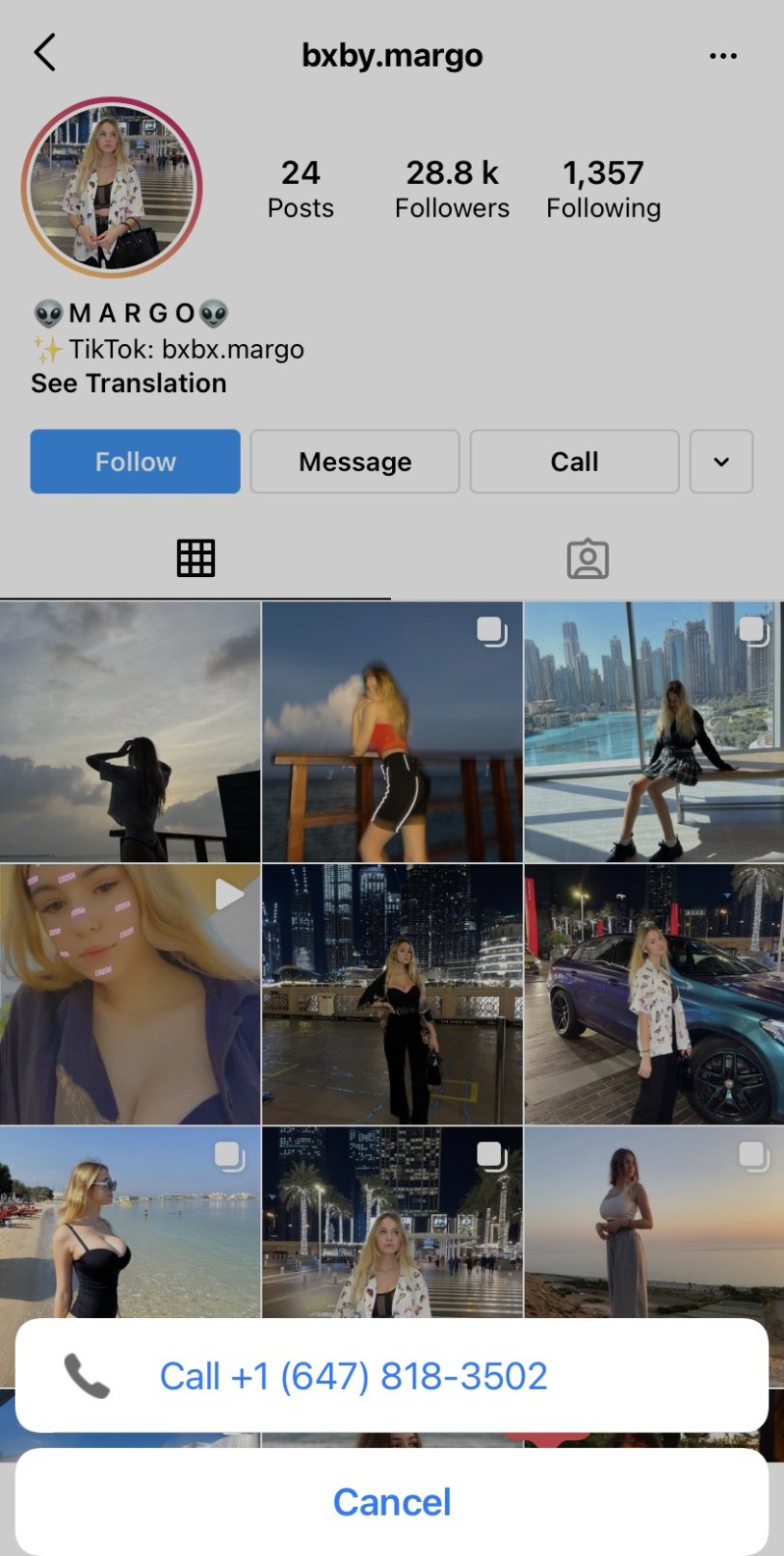View the 28.8 k Followers list
The height and width of the screenshot is (1556, 784).
[x=452, y=189]
